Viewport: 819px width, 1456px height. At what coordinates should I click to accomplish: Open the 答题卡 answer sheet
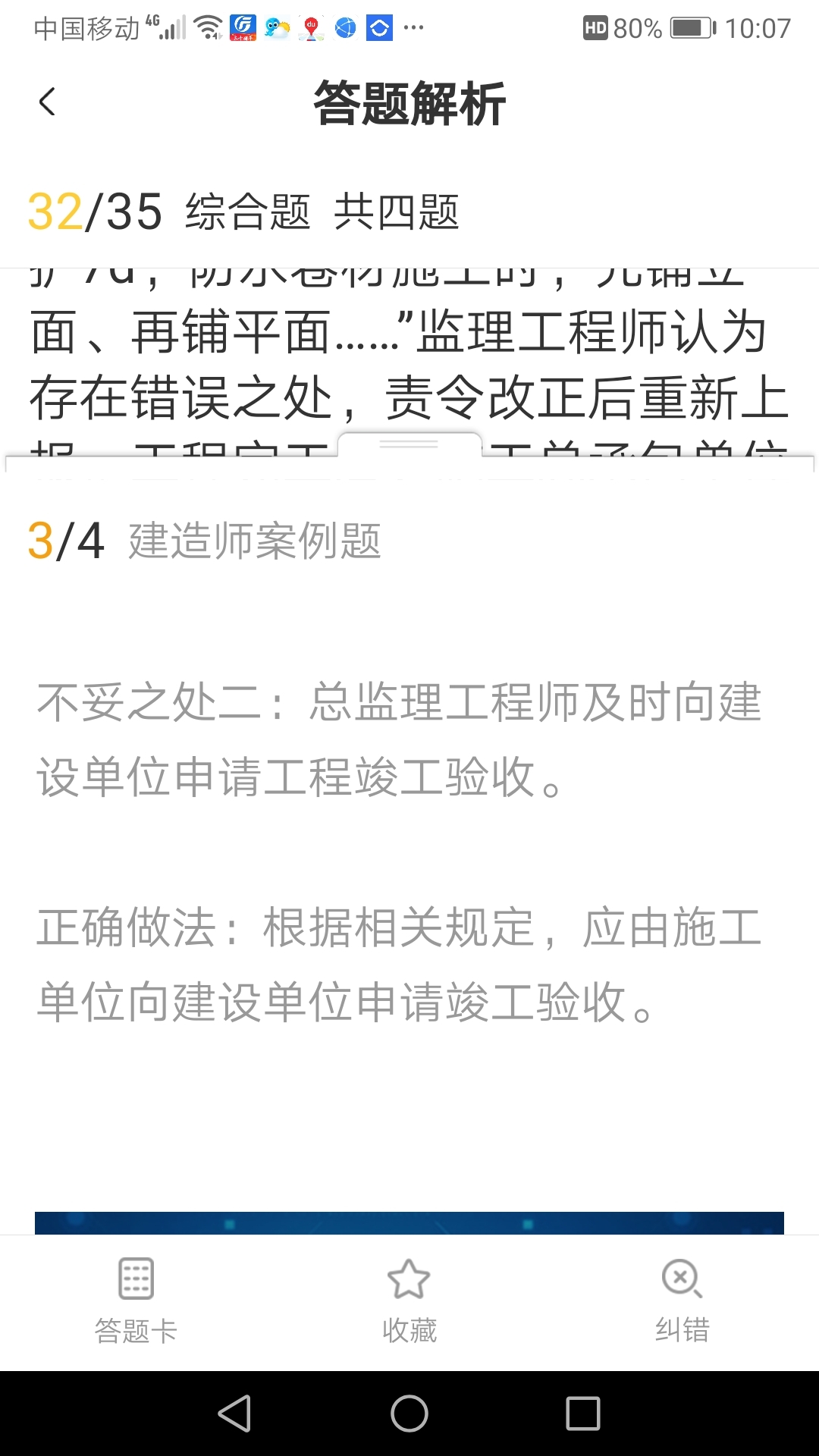136,1300
